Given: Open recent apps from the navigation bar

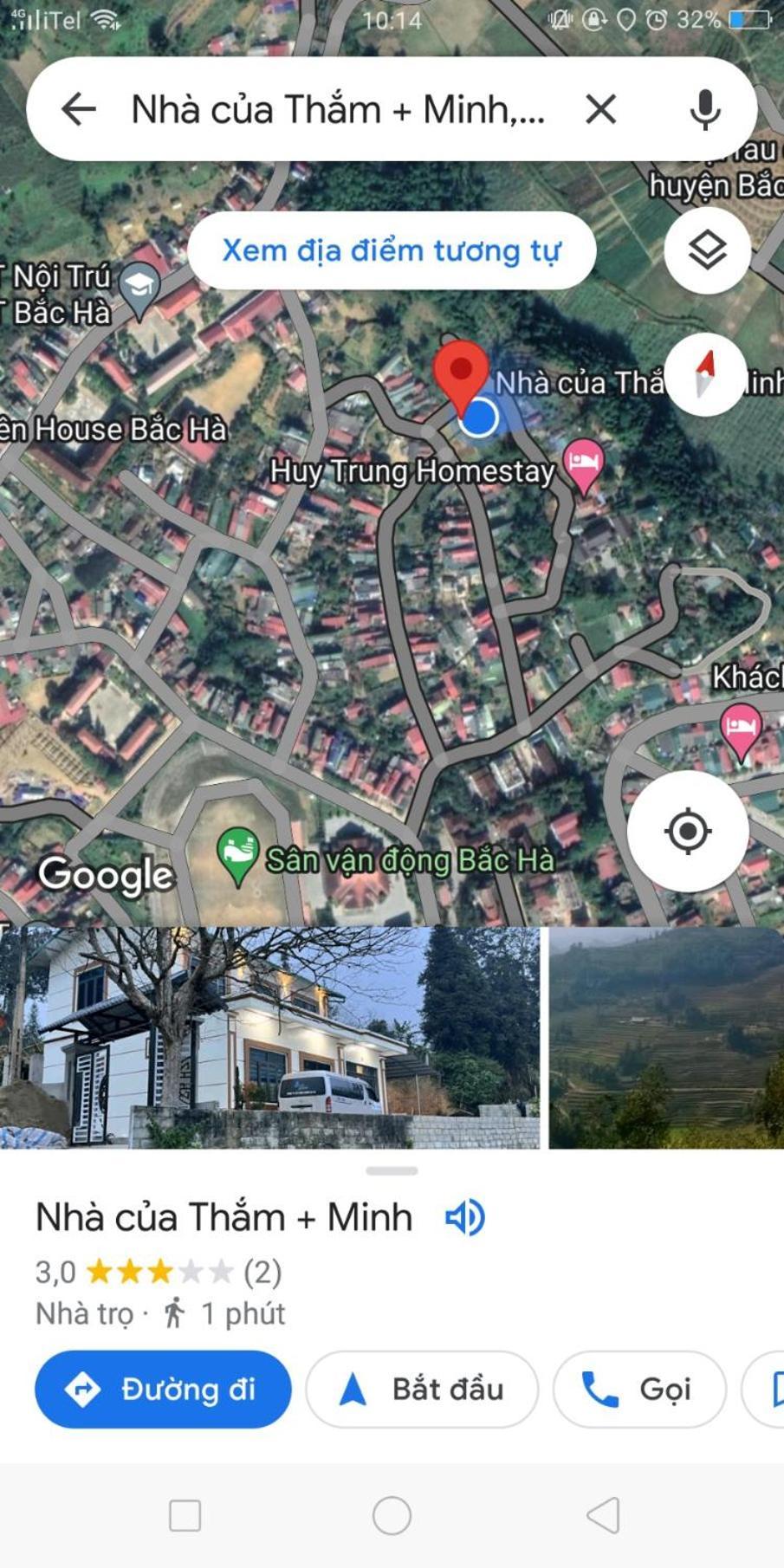Looking at the screenshot, I should [x=185, y=1515].
